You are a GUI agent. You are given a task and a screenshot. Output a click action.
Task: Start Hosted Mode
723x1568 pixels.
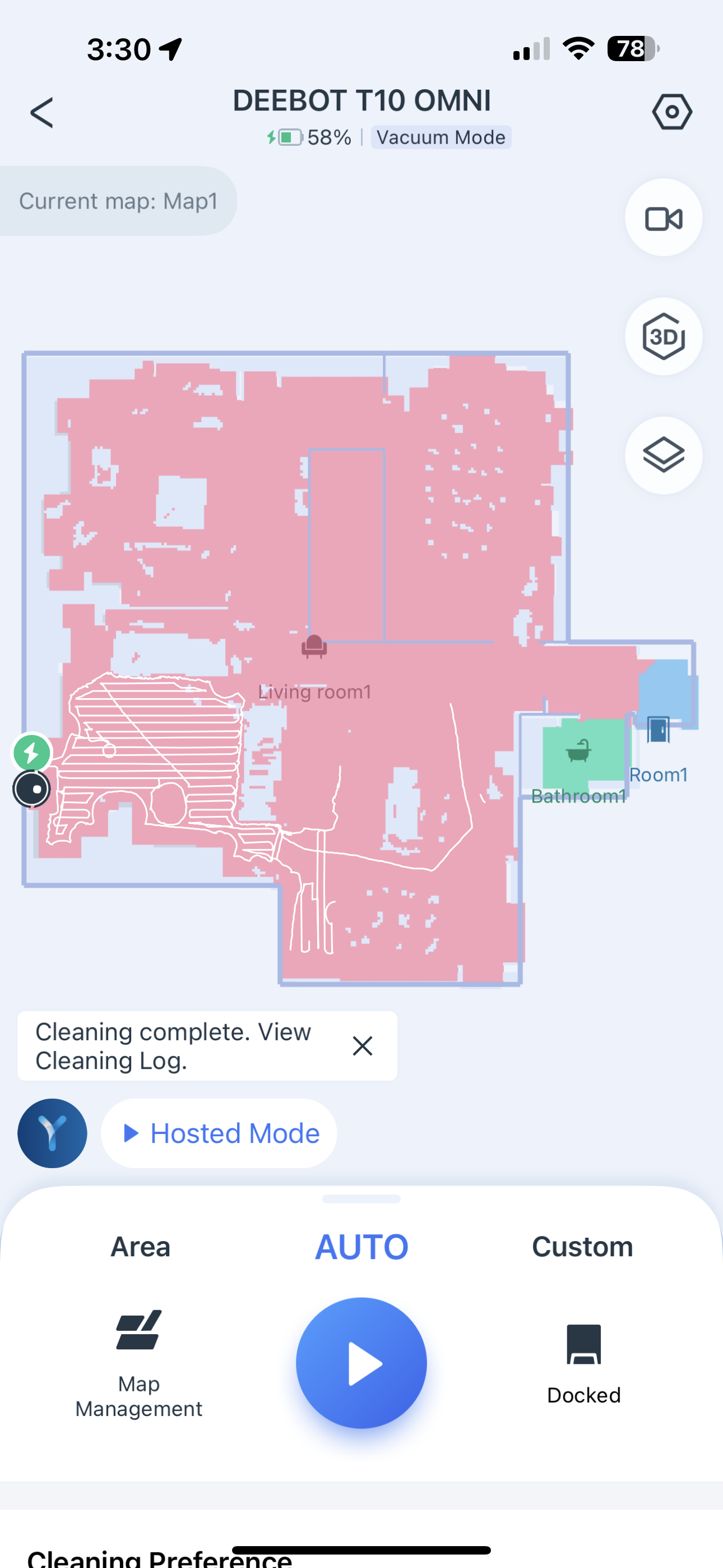pos(220,1133)
